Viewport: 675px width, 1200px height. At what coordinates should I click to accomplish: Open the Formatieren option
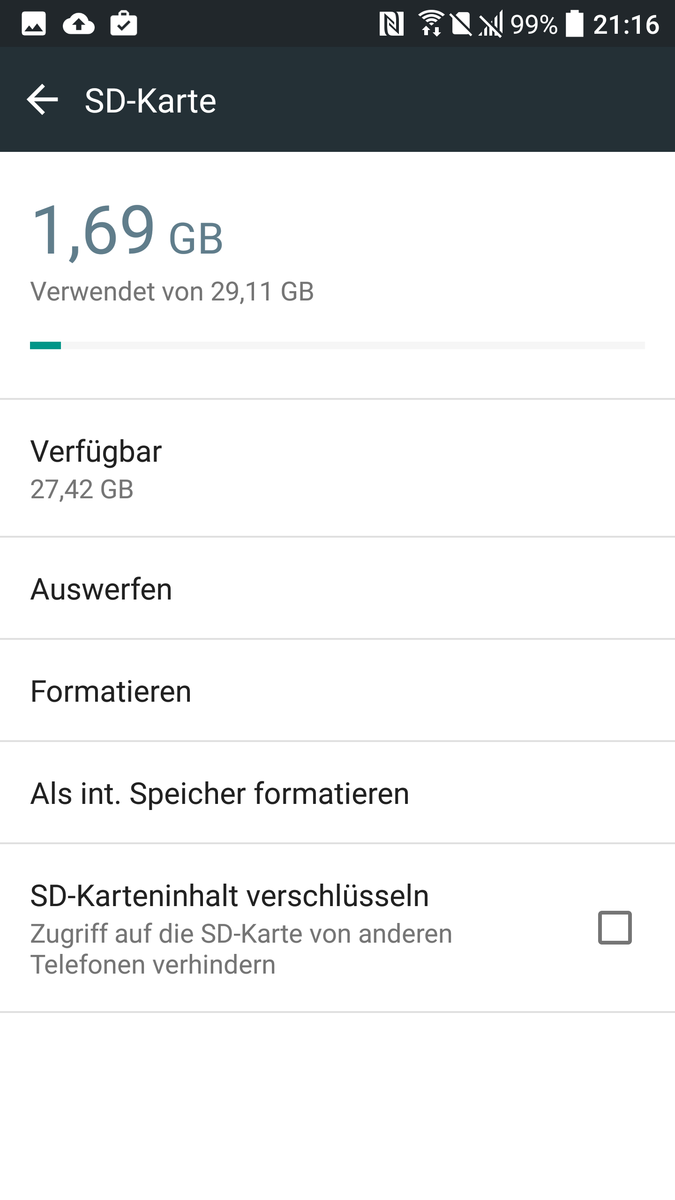point(111,691)
